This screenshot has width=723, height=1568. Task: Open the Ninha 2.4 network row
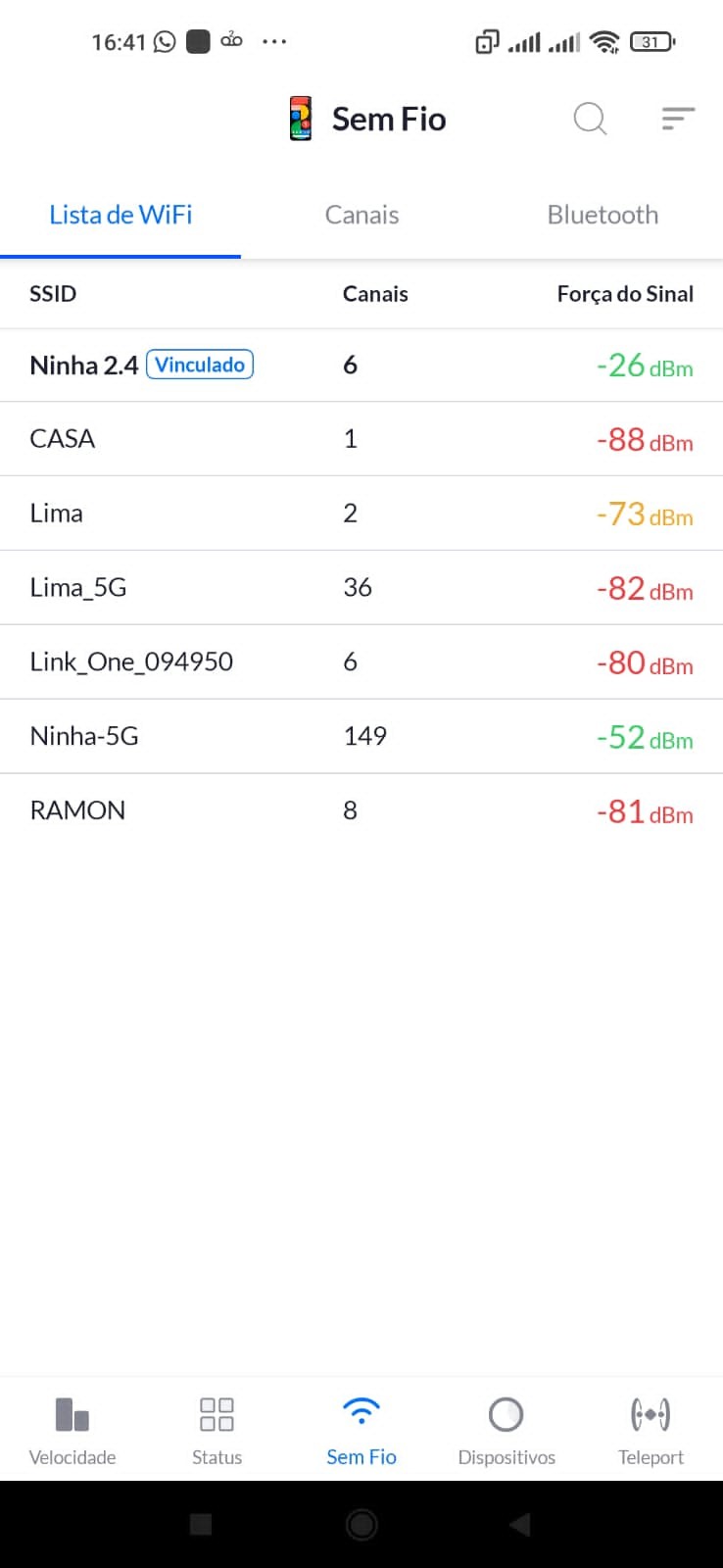(361, 366)
